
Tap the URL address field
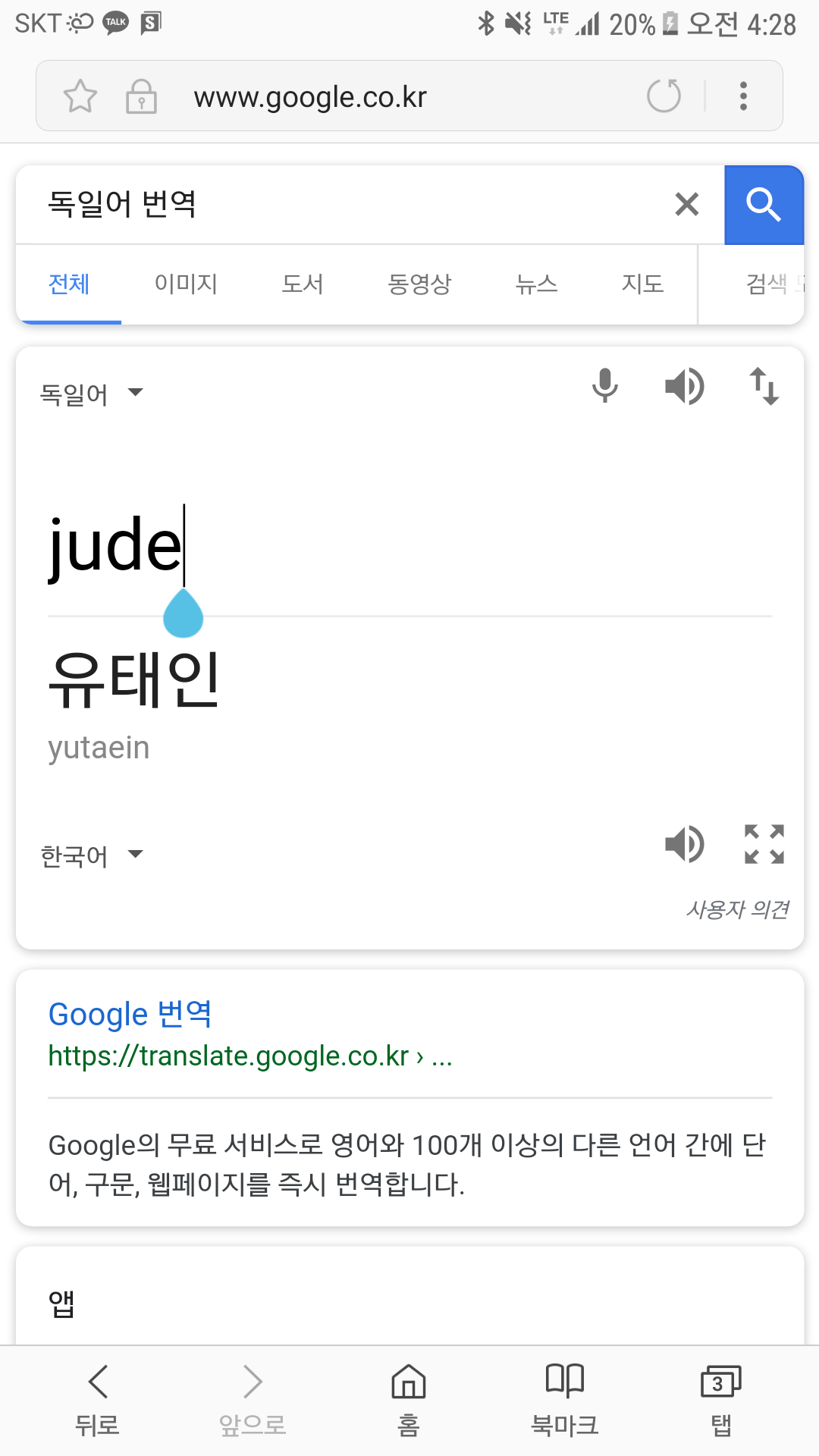[x=379, y=97]
